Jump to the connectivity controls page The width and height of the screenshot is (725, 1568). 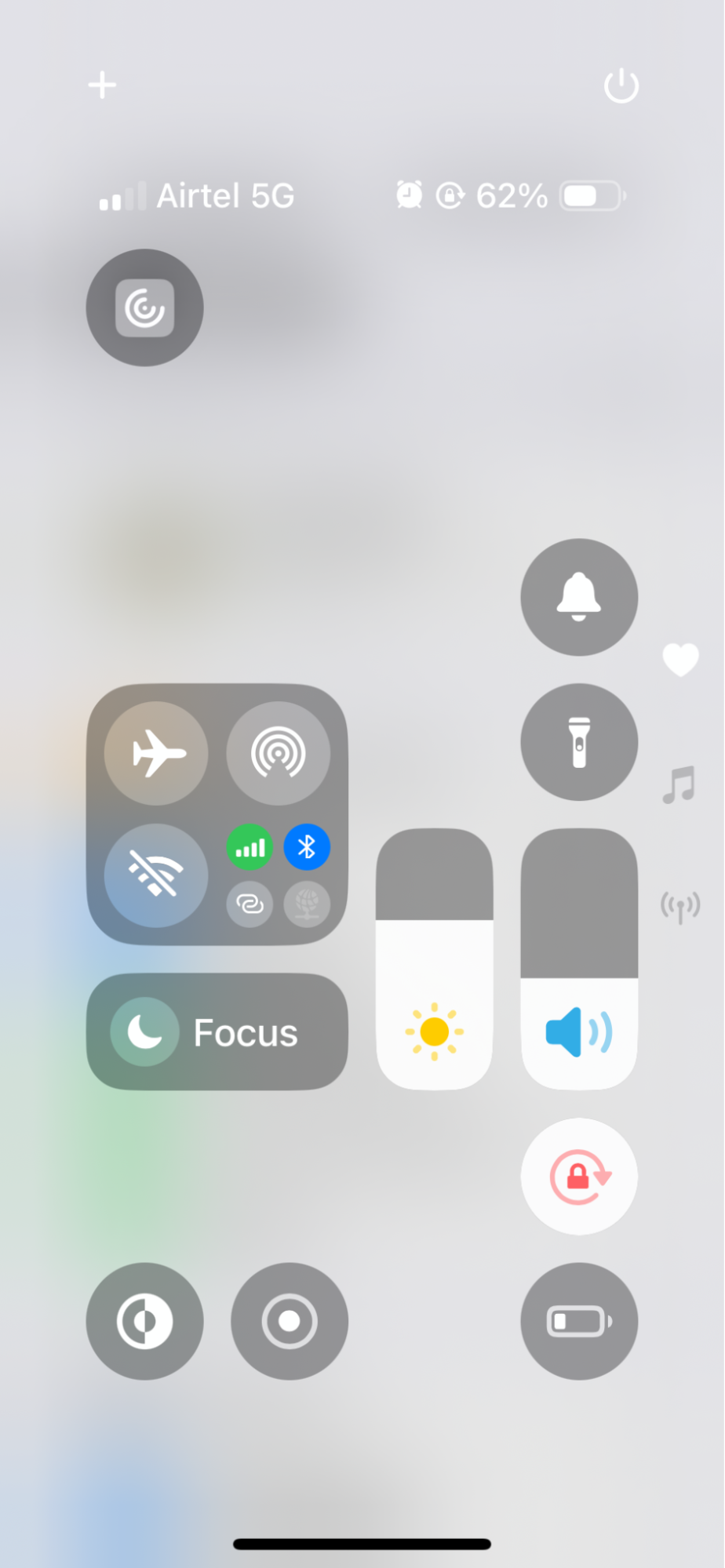pos(679,907)
